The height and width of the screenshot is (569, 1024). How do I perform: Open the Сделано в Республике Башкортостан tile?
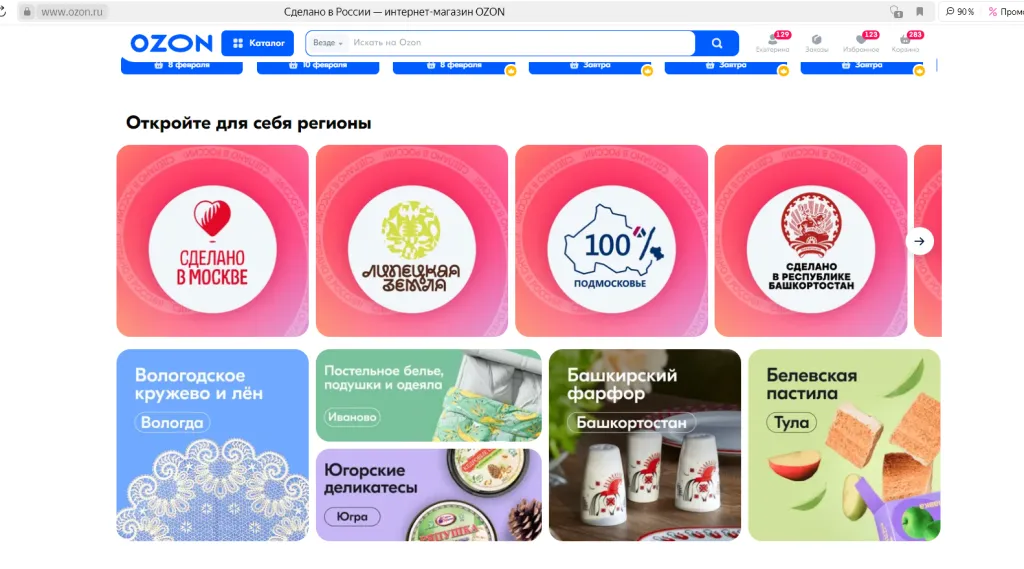click(810, 241)
